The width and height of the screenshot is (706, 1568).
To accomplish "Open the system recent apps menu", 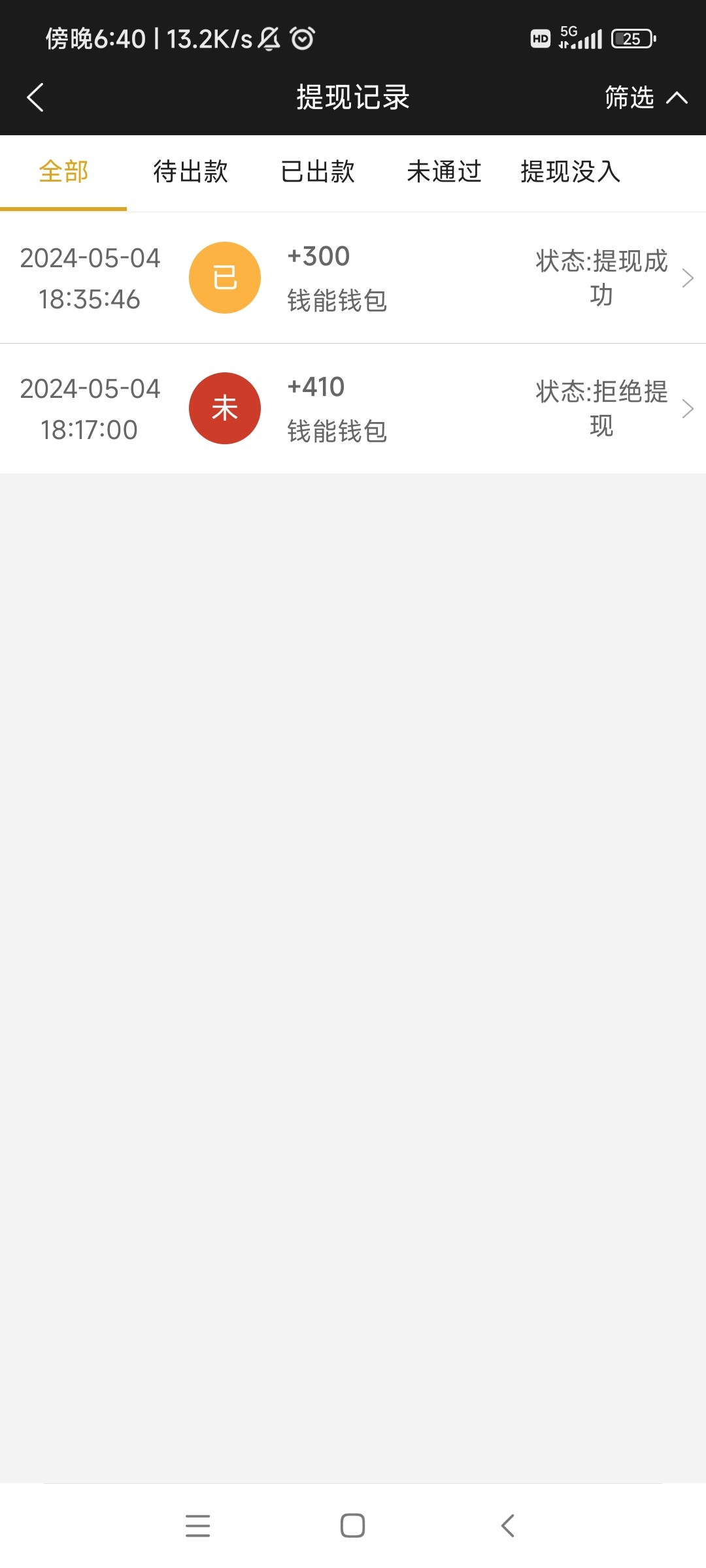I will point(197,1526).
